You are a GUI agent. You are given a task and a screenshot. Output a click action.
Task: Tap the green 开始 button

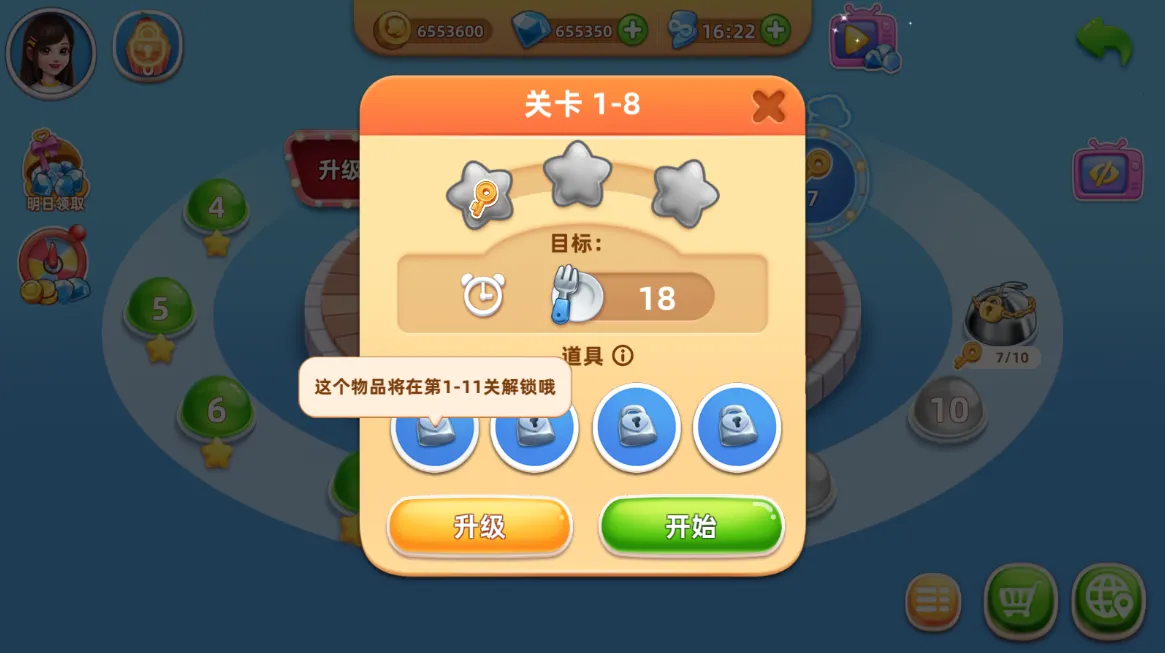(x=691, y=526)
